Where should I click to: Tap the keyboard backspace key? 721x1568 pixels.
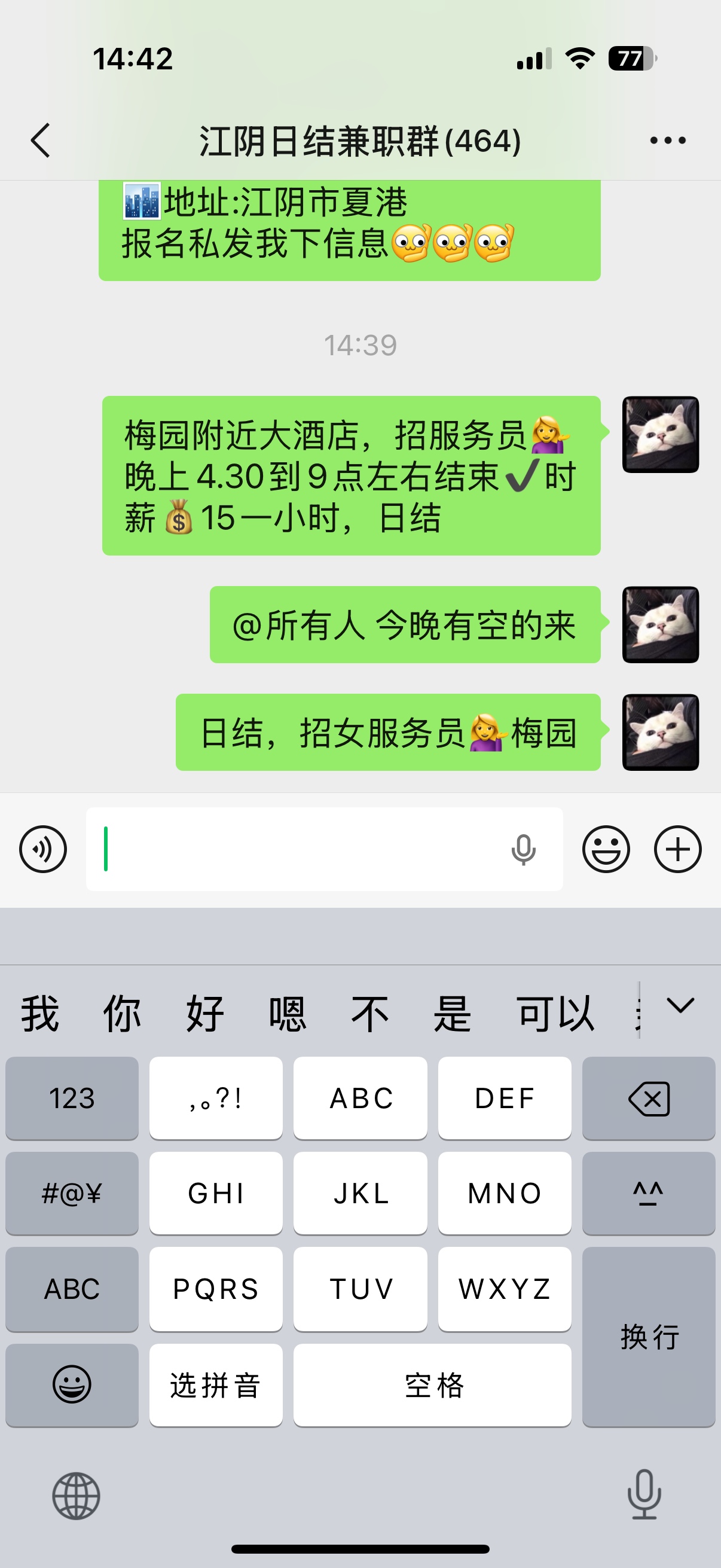coord(649,1098)
